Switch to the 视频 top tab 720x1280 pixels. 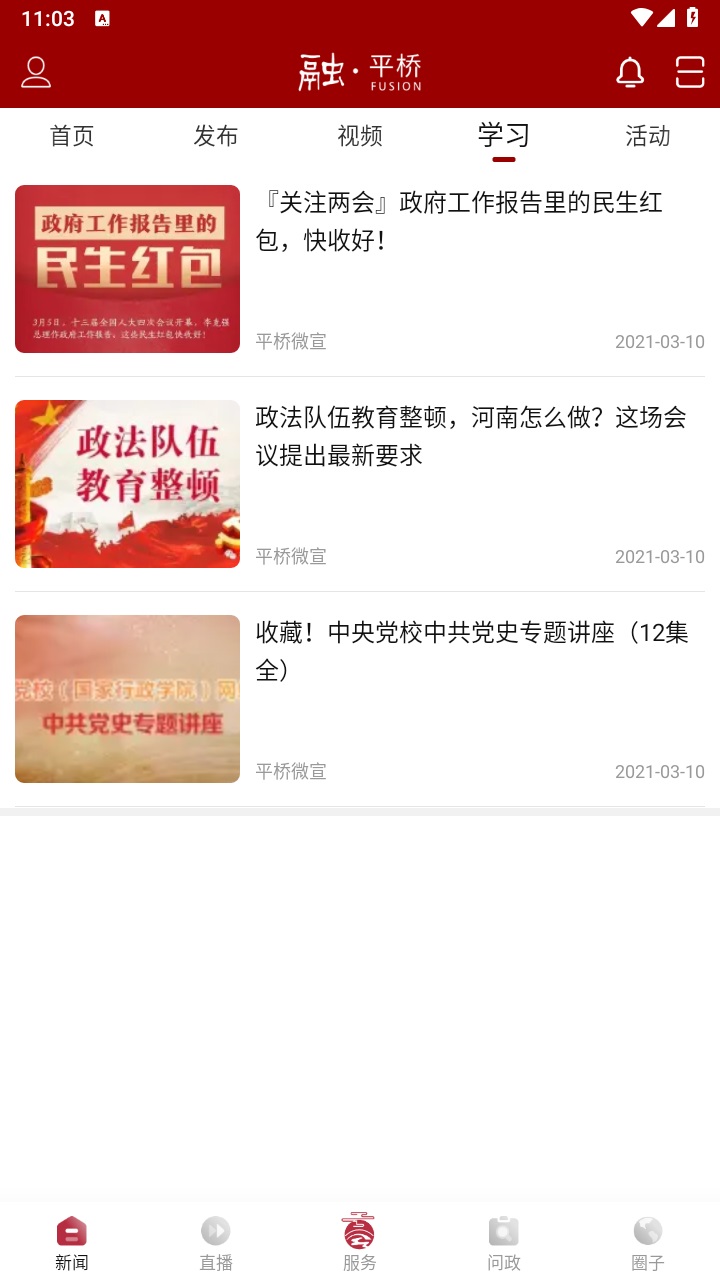(x=360, y=136)
